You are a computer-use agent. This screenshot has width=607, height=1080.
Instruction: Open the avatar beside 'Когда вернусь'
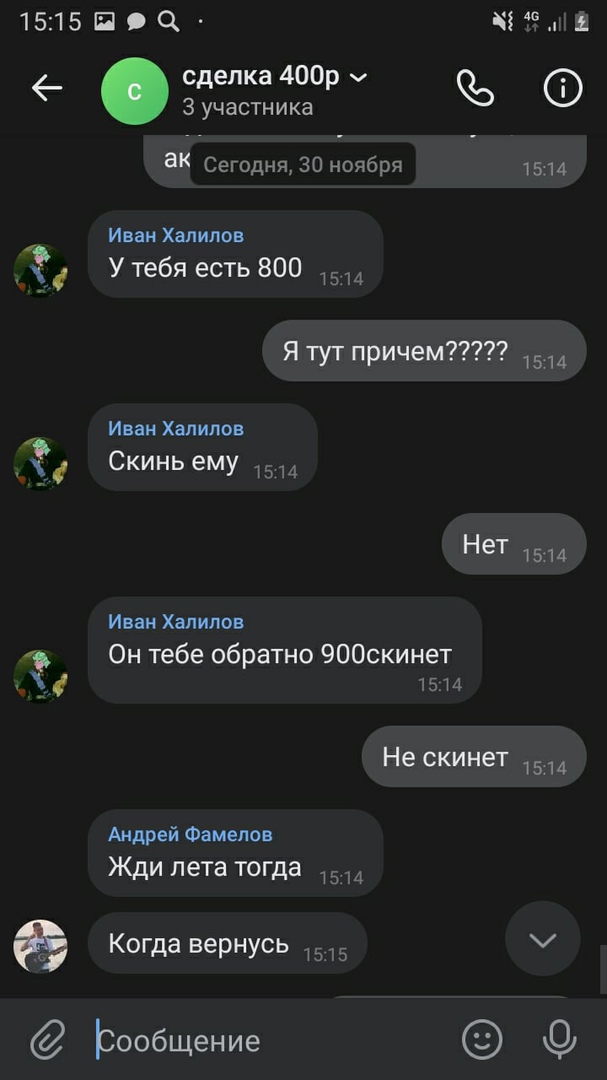coord(40,946)
